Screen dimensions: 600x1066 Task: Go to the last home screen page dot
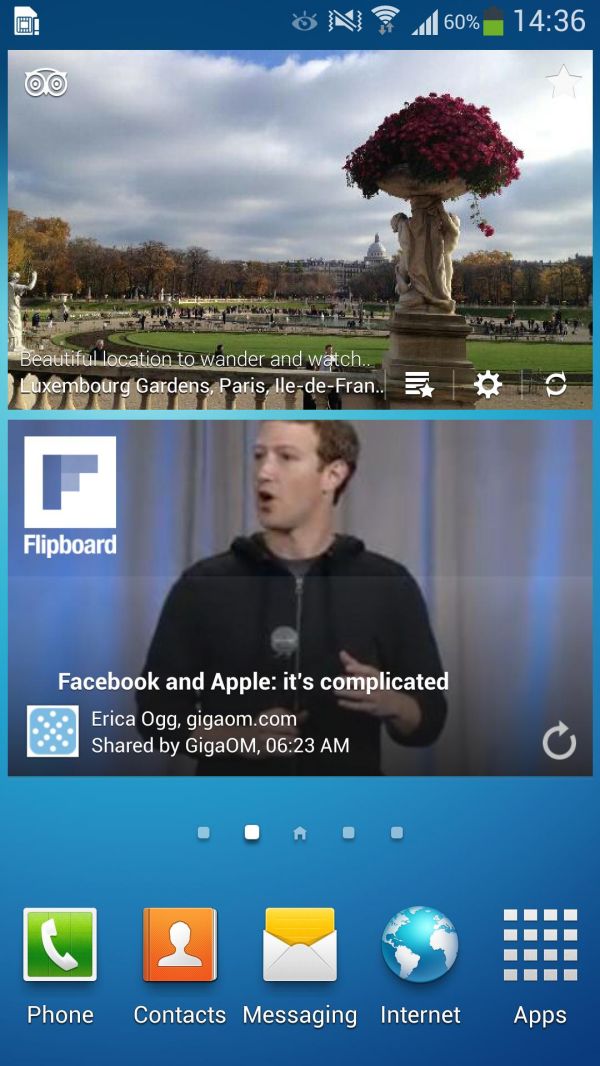click(397, 833)
